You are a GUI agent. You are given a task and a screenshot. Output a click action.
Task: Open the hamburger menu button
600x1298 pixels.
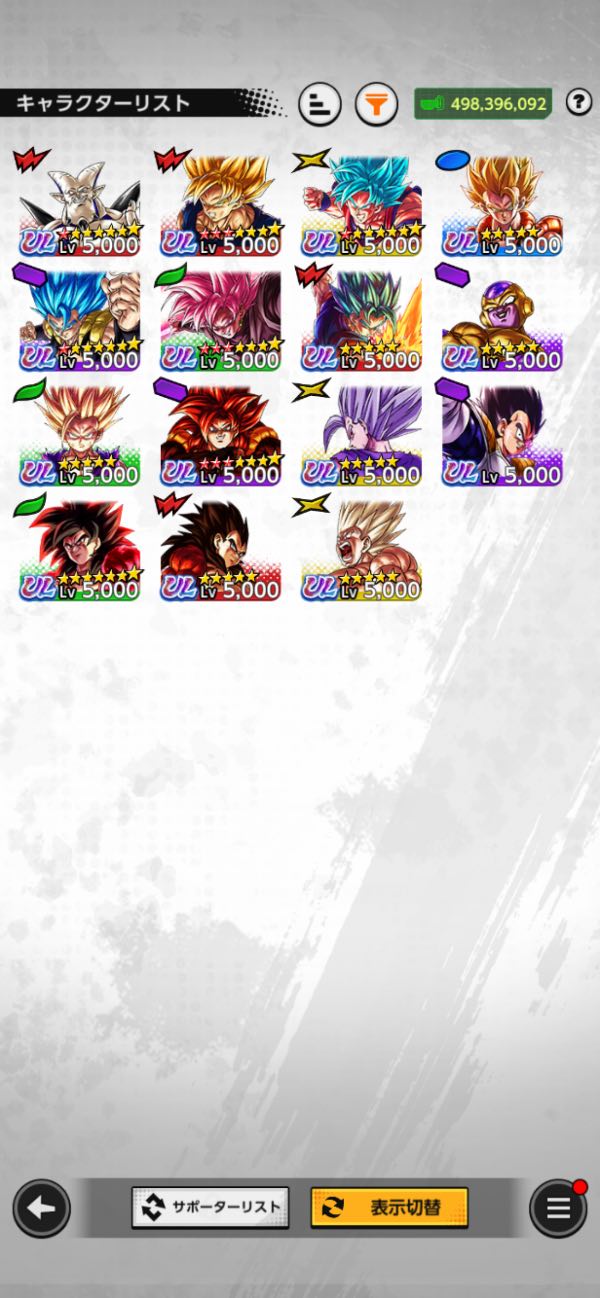[x=557, y=1208]
